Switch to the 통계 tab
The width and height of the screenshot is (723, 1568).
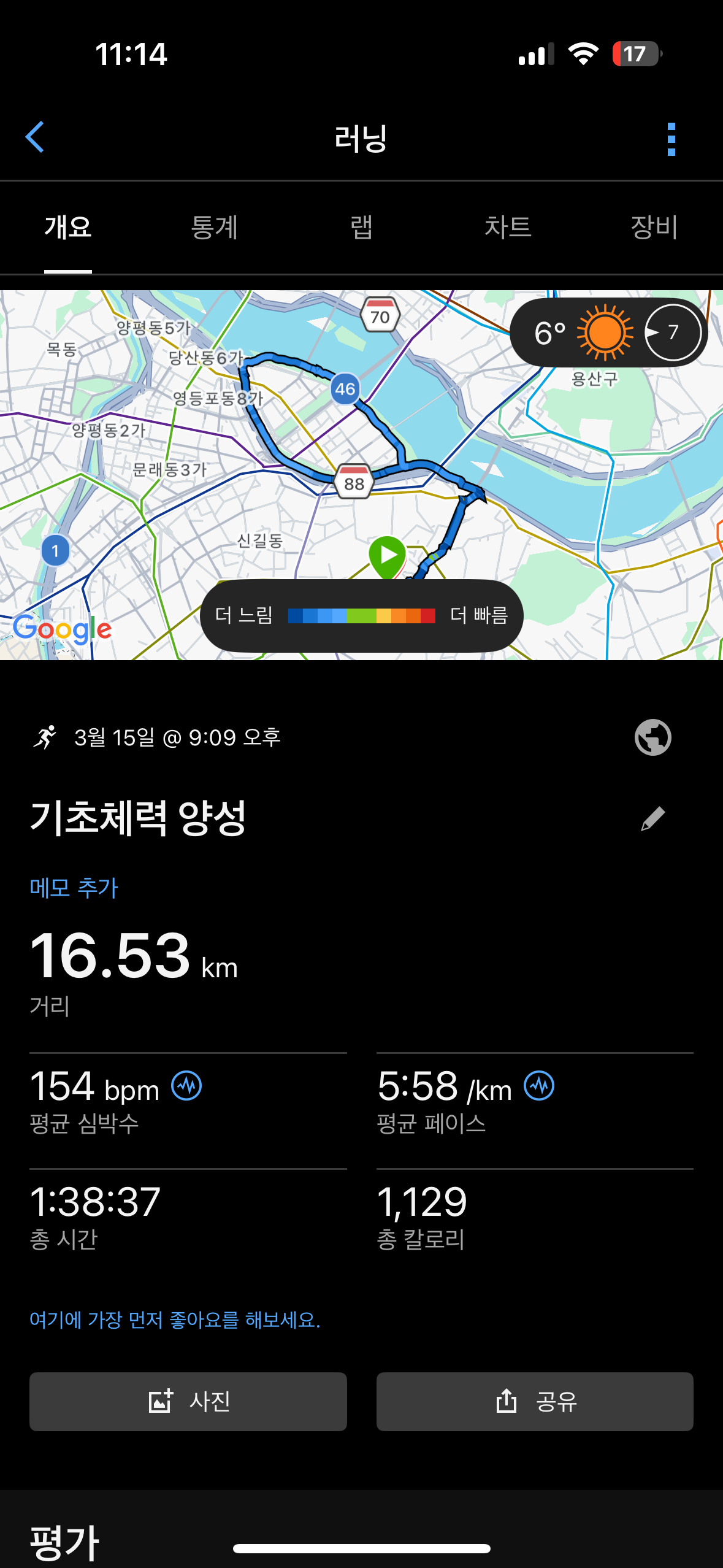tap(214, 228)
